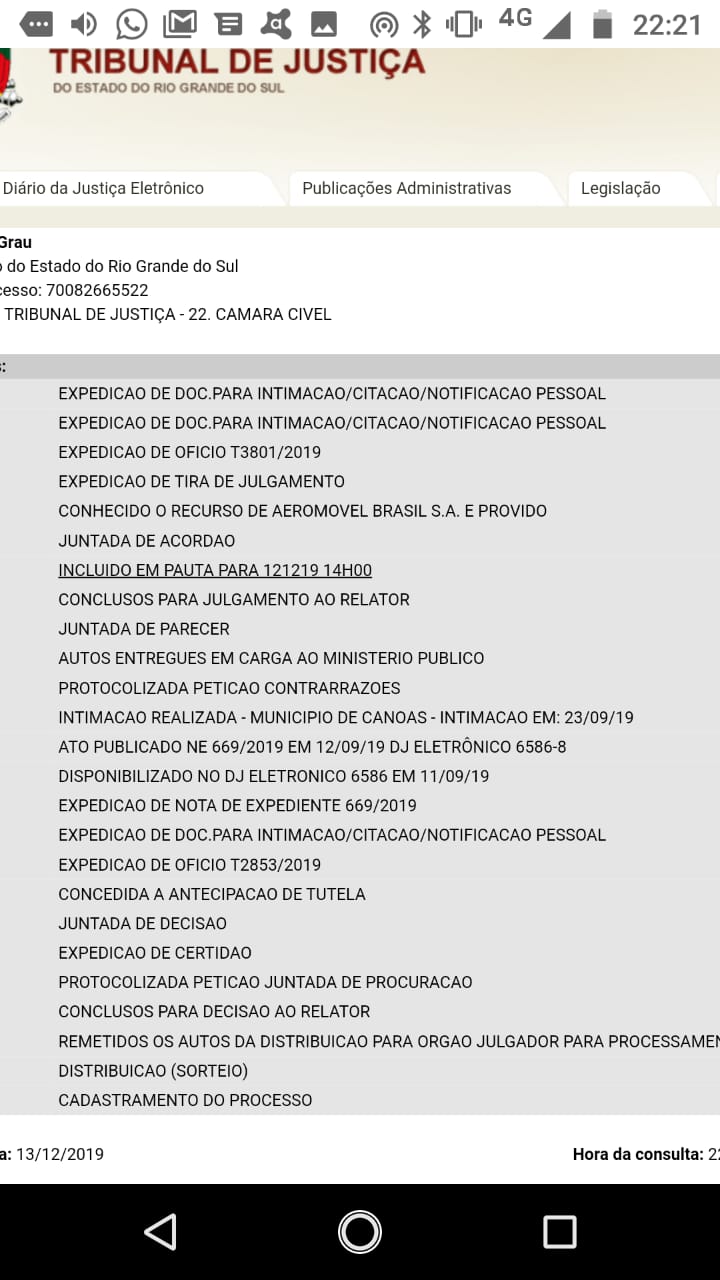Open the link INCLUIDO EM PAUTA PARA 121219 14H00

pyautogui.click(x=215, y=570)
